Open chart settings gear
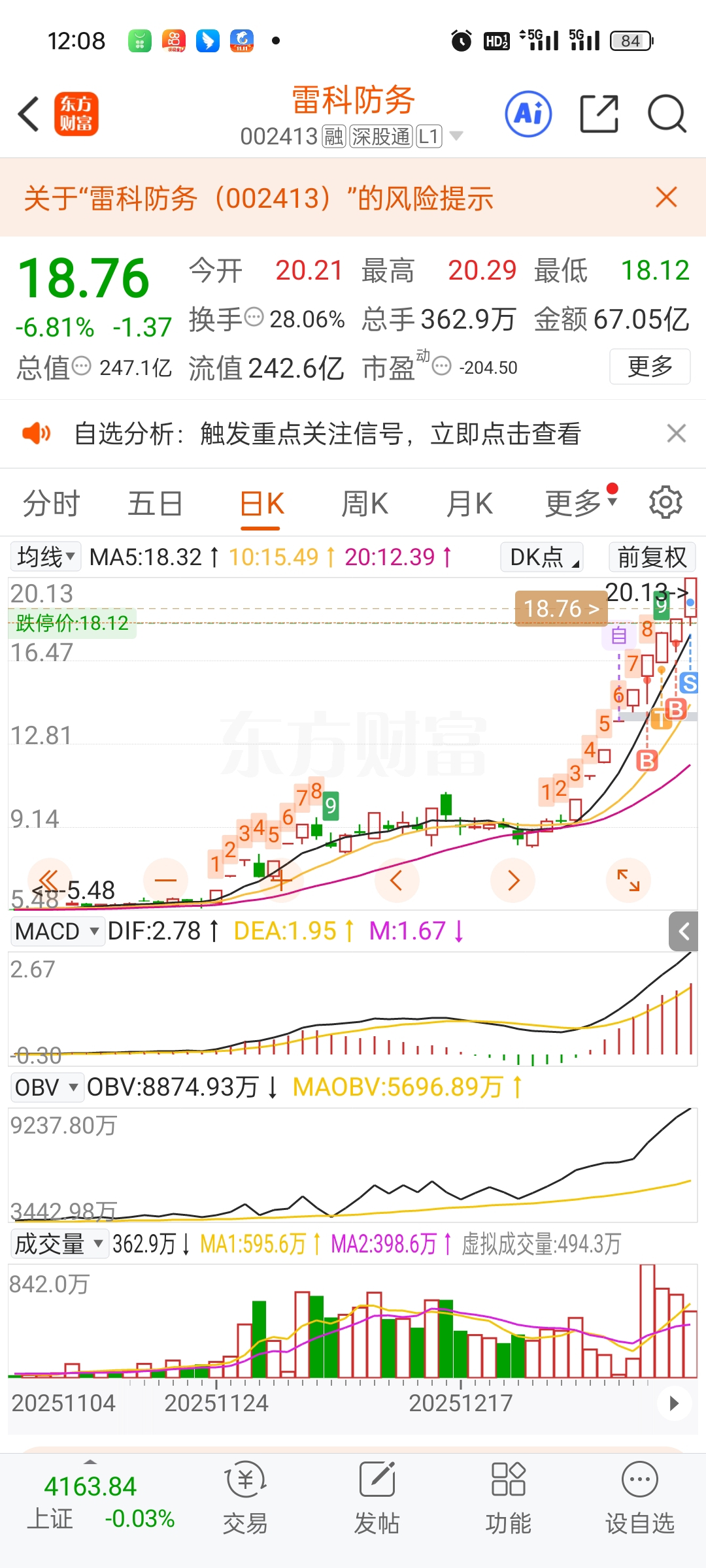706x1568 pixels. 665,503
